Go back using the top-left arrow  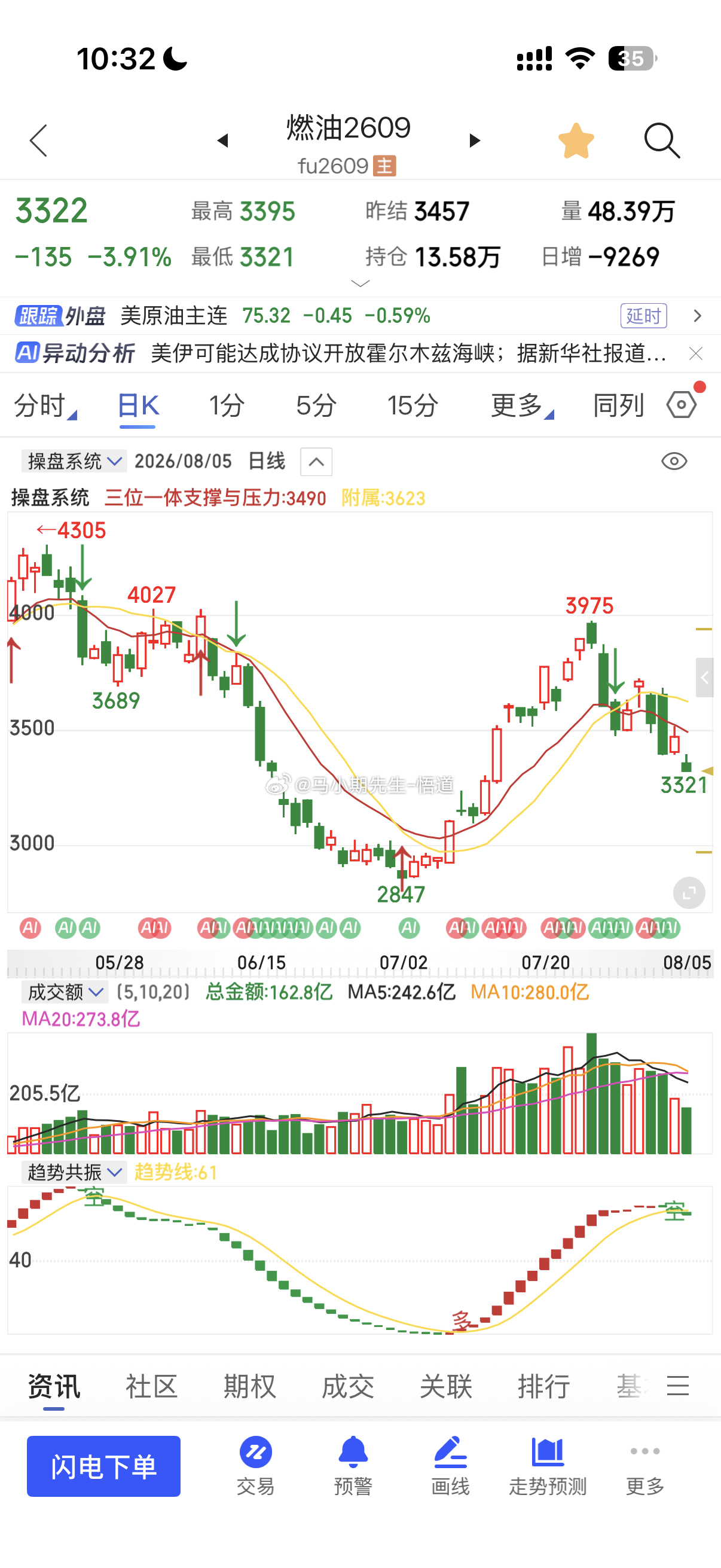click(38, 141)
